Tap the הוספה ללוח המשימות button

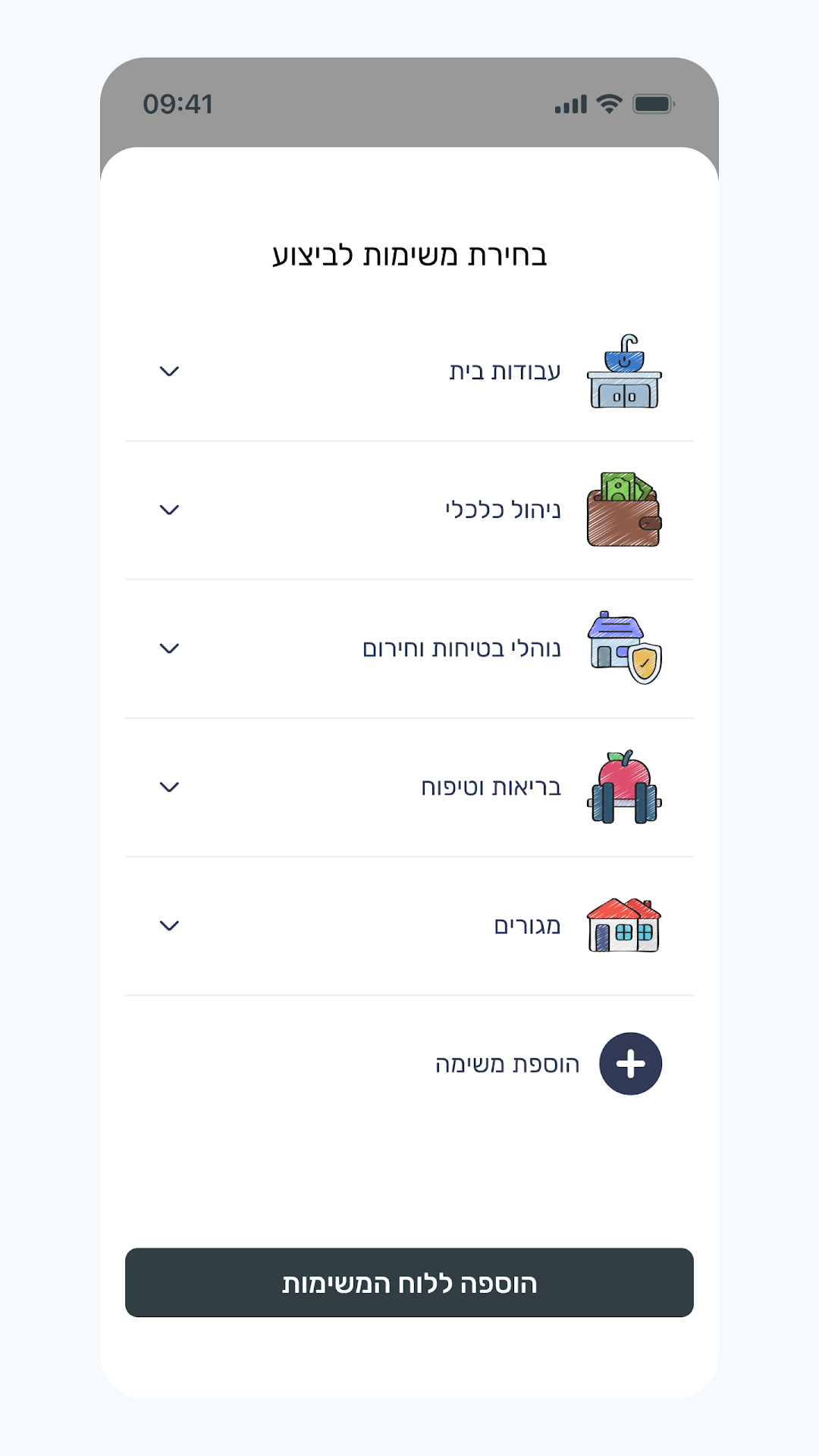pos(409,1283)
